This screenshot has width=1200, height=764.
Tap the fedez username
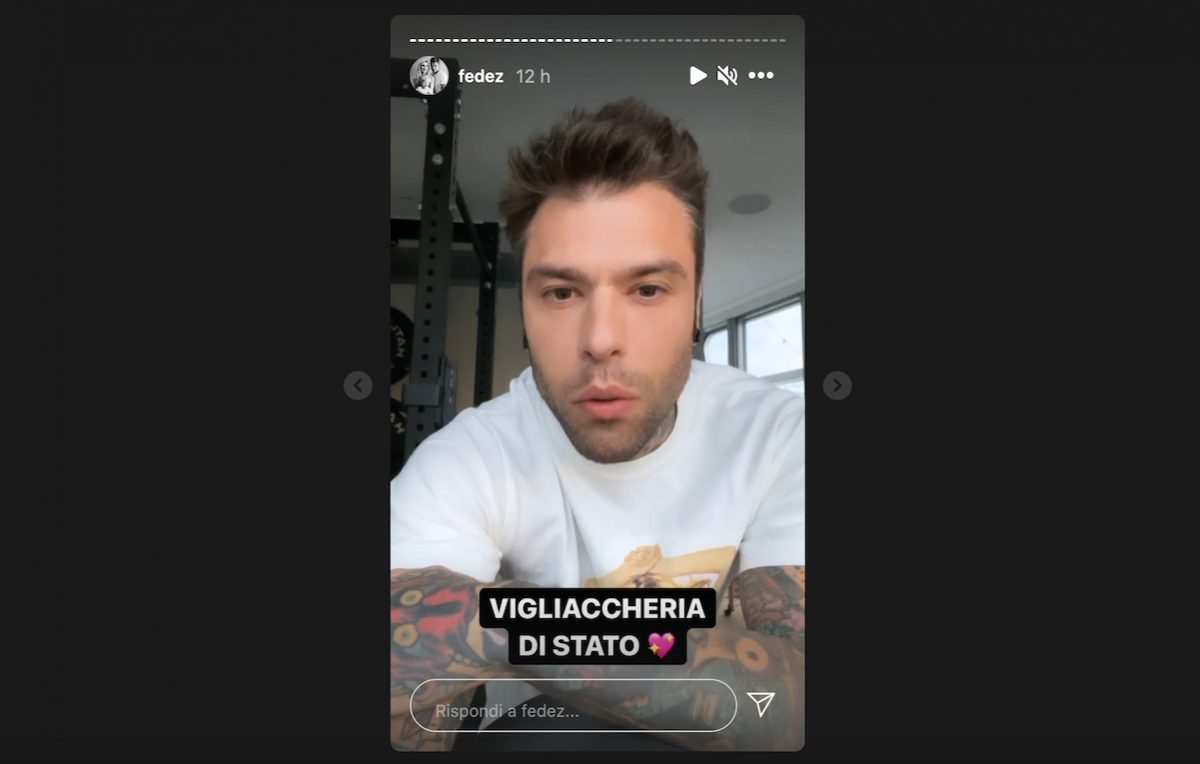[481, 76]
